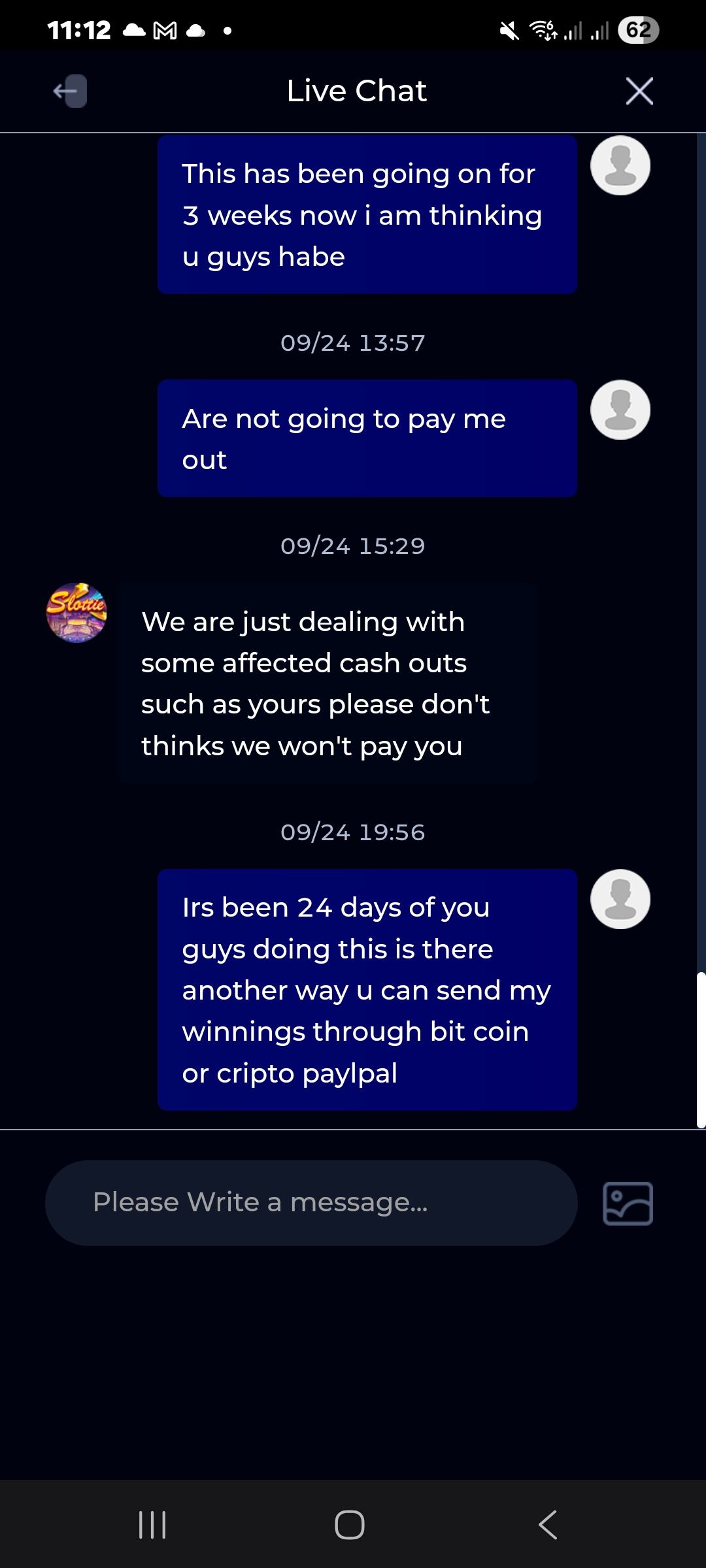706x1568 pixels.
Task: Open recent apps from the navigation bar
Action: point(152,1524)
